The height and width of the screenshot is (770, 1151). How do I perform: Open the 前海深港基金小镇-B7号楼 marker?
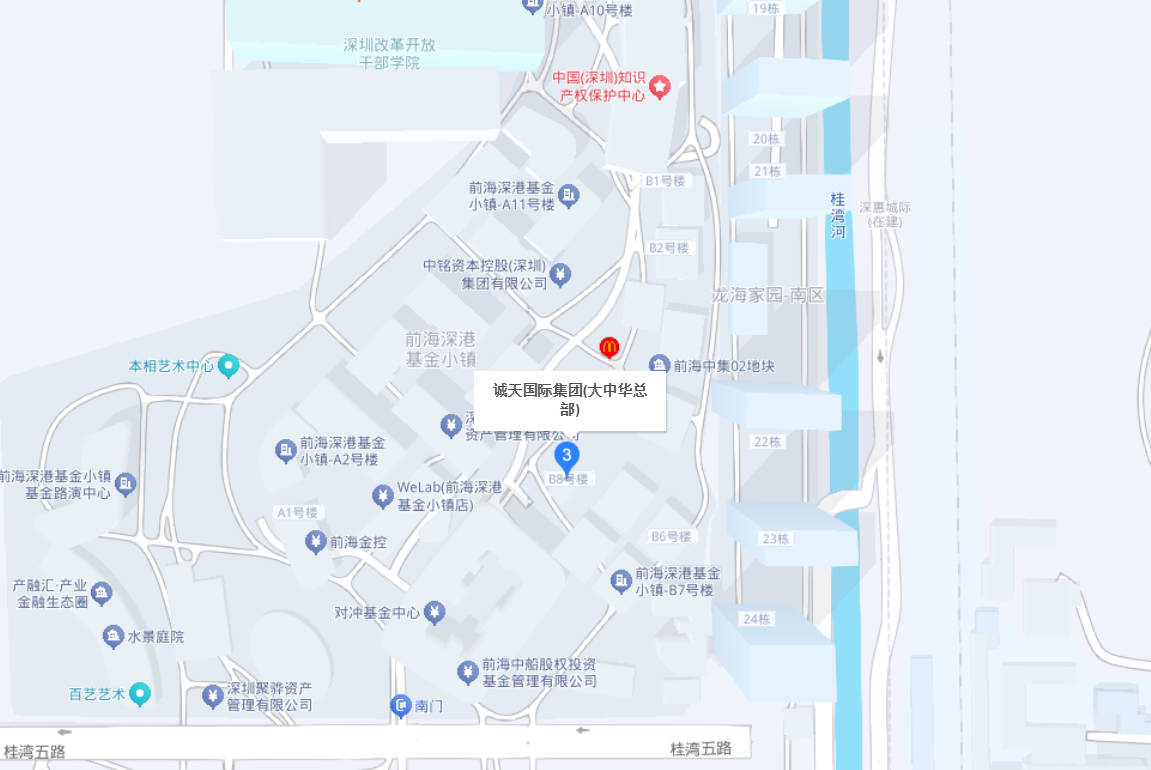pyautogui.click(x=621, y=580)
